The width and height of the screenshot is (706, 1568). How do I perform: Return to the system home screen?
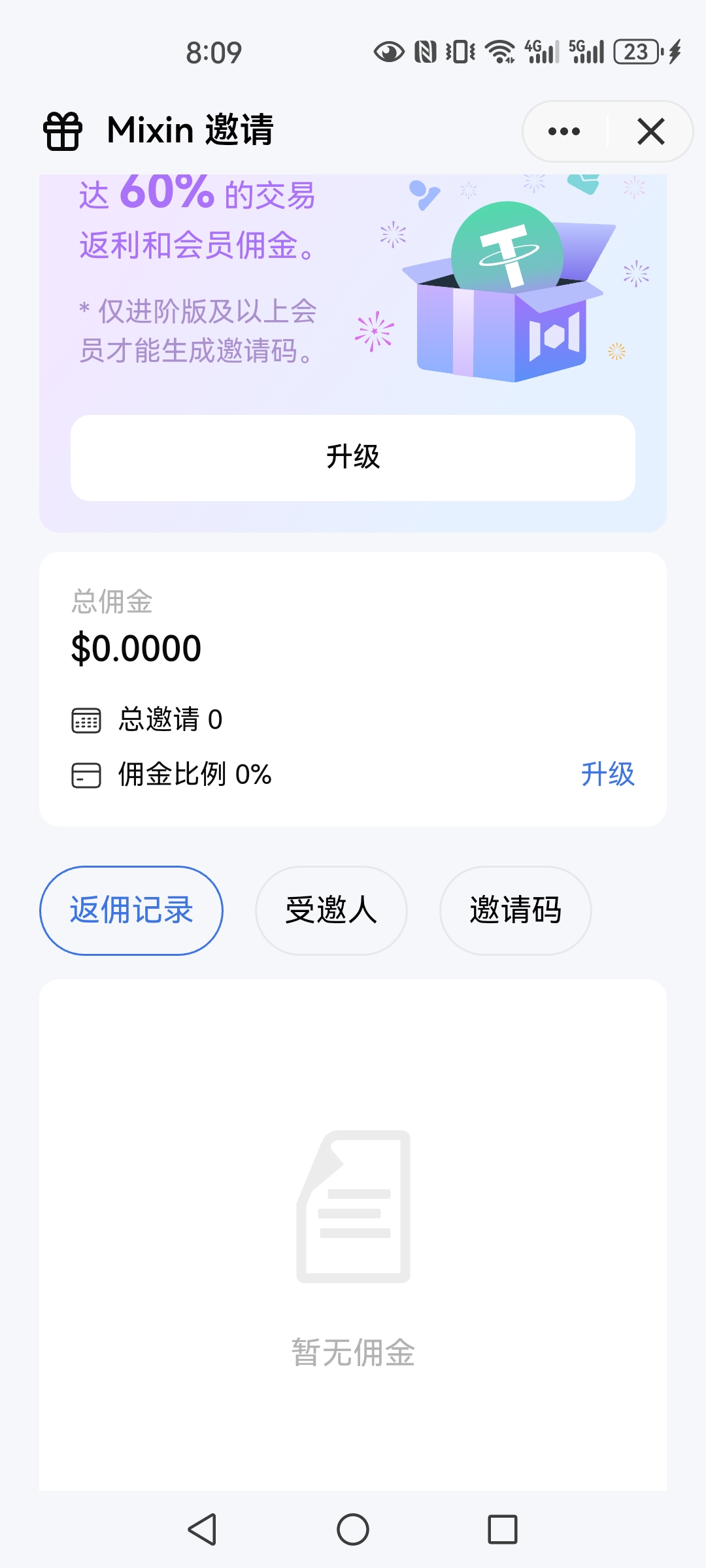click(x=353, y=1529)
